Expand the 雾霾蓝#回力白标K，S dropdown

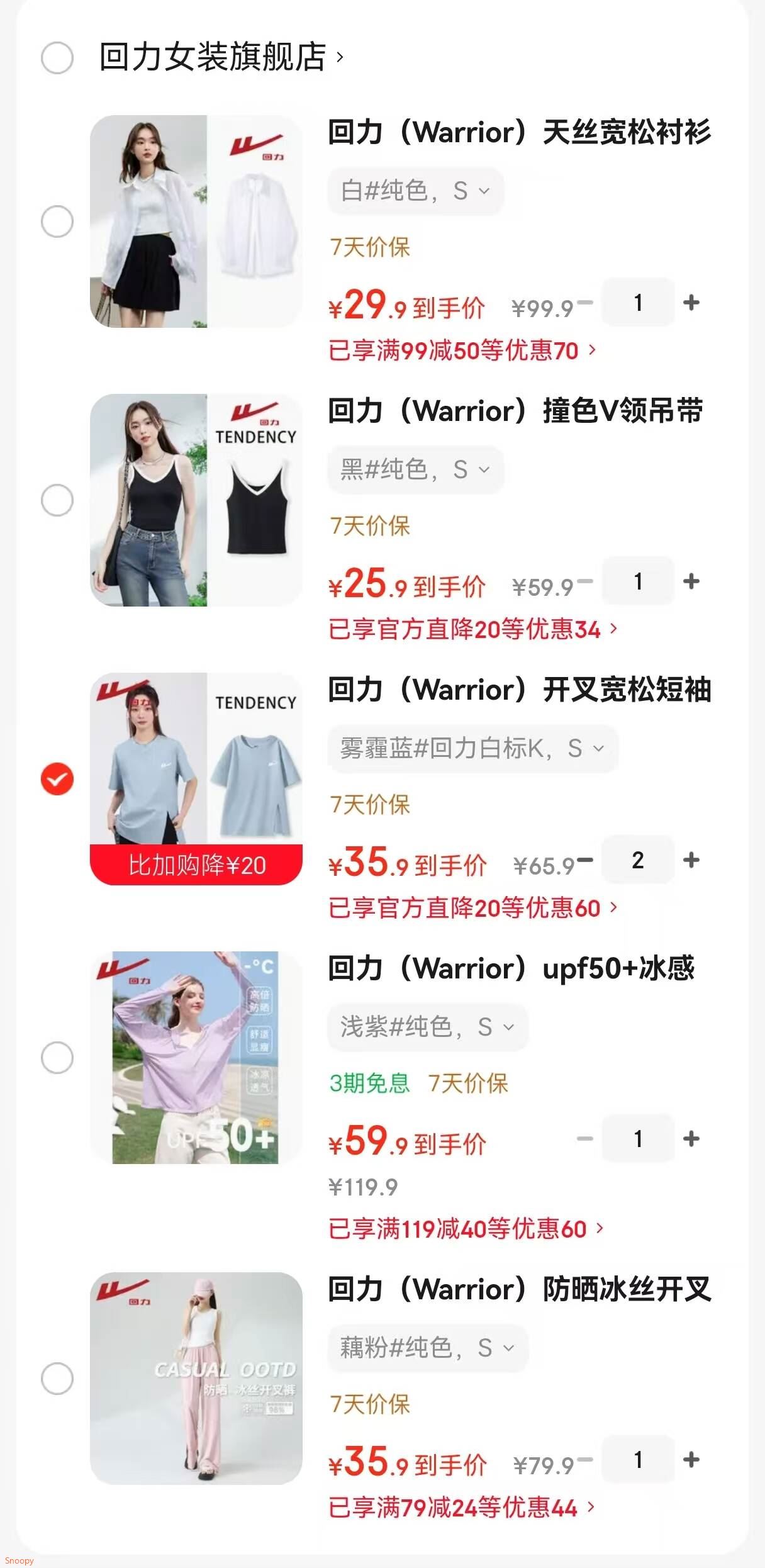coord(472,748)
